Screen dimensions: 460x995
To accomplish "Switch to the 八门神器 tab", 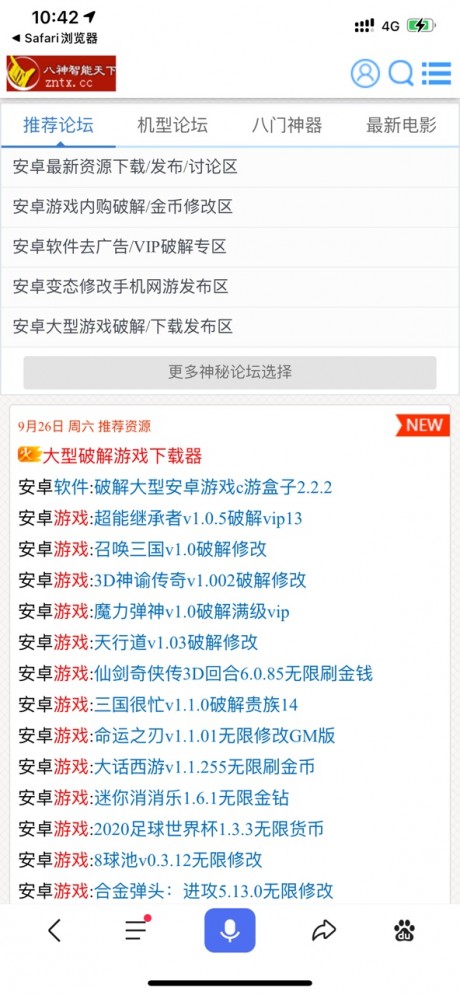I will tap(286, 125).
